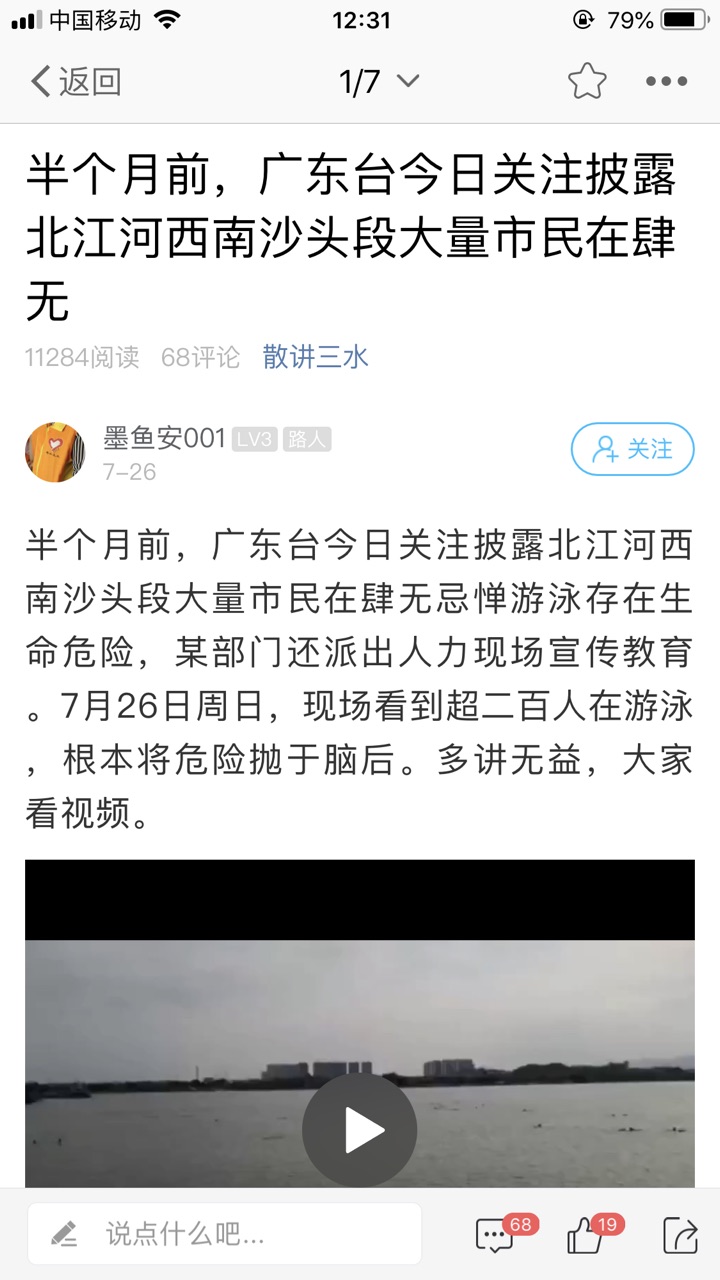Image resolution: width=720 pixels, height=1280 pixels.
Task: Follow the author with the 关注 button
Action: (632, 449)
